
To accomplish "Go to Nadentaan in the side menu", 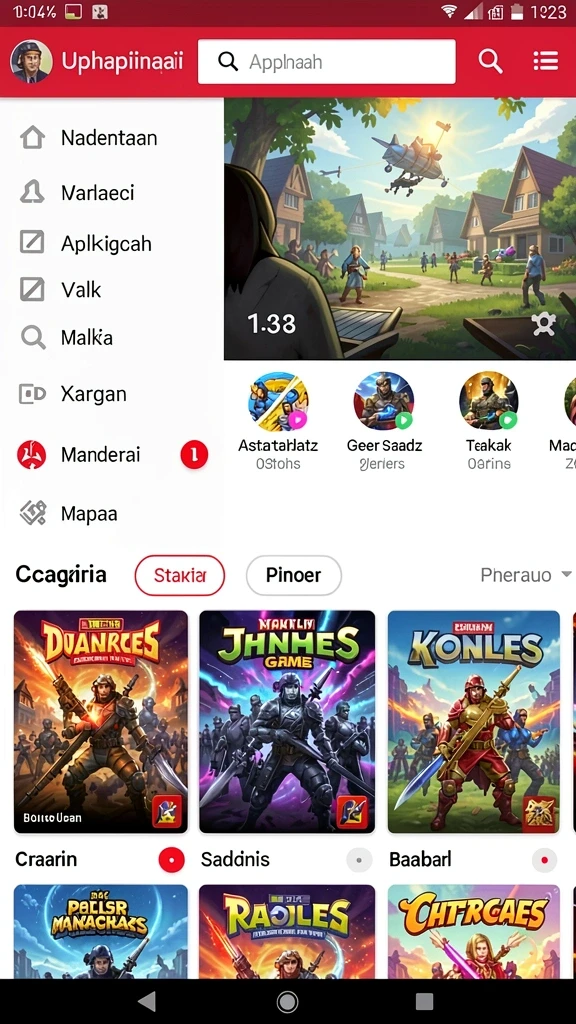I will pyautogui.click(x=111, y=138).
